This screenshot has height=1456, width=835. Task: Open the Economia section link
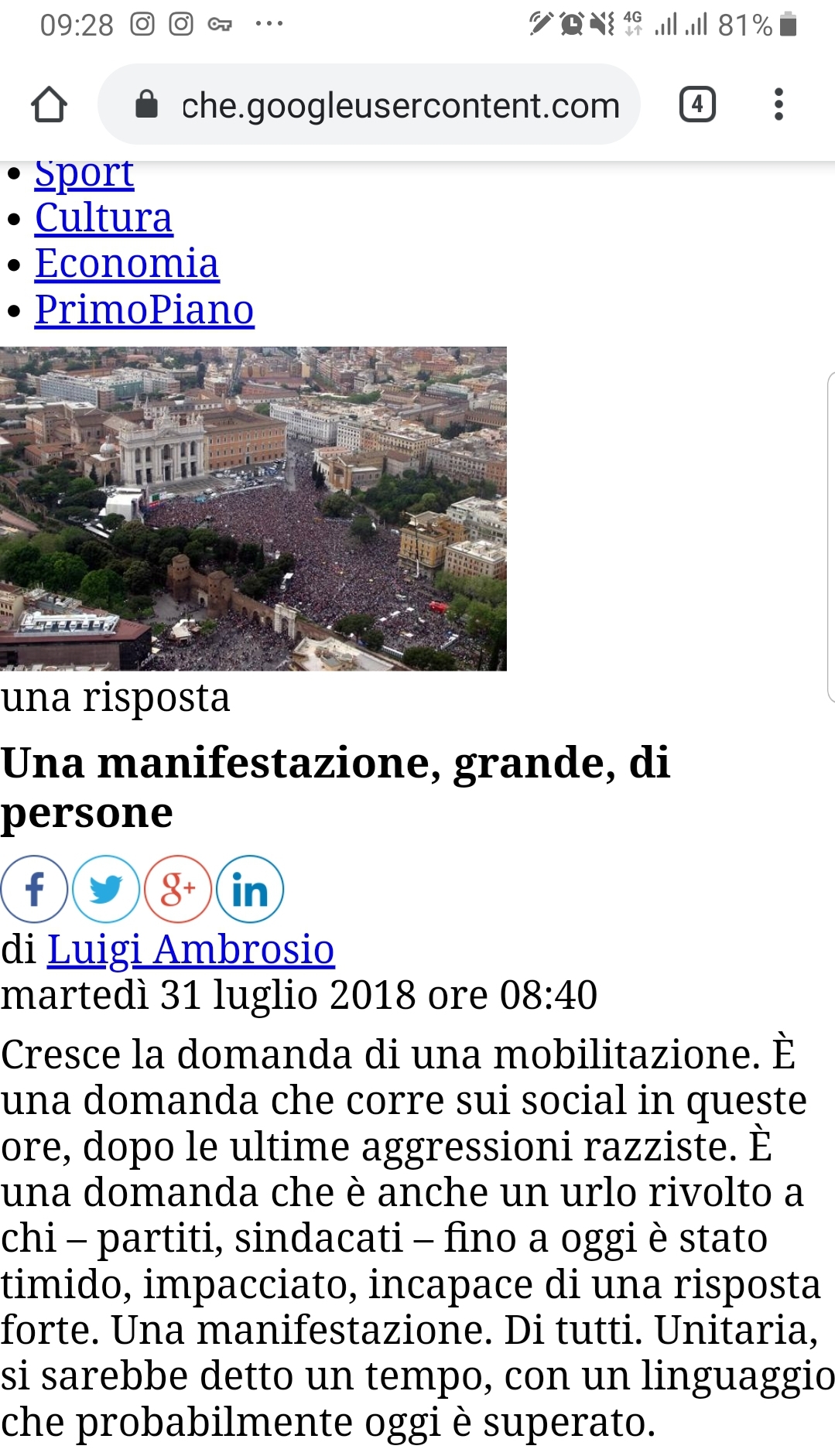127,264
